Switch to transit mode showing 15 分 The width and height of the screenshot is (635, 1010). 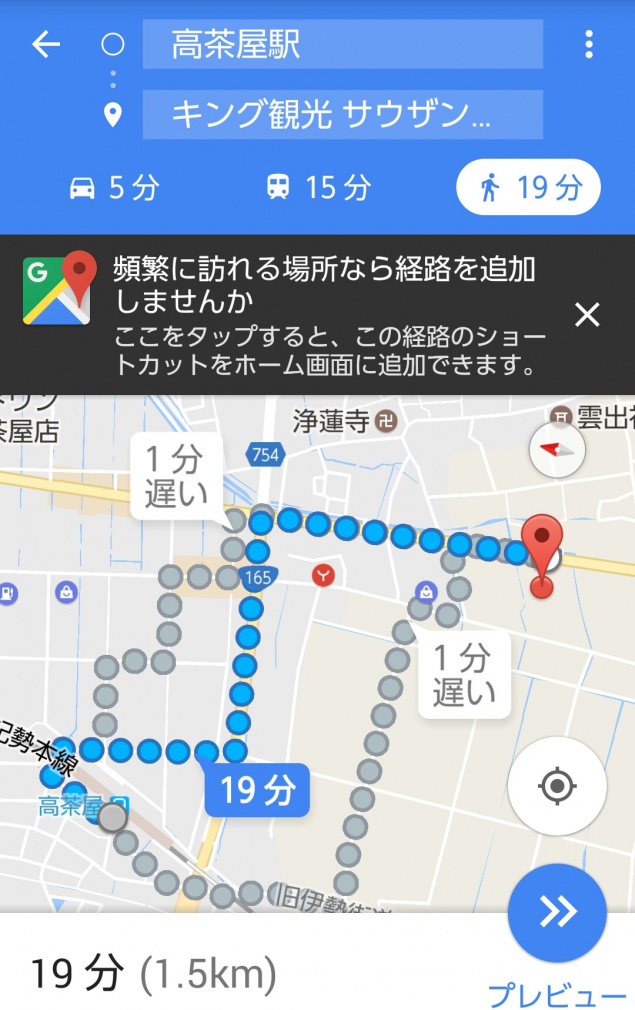[x=317, y=187]
